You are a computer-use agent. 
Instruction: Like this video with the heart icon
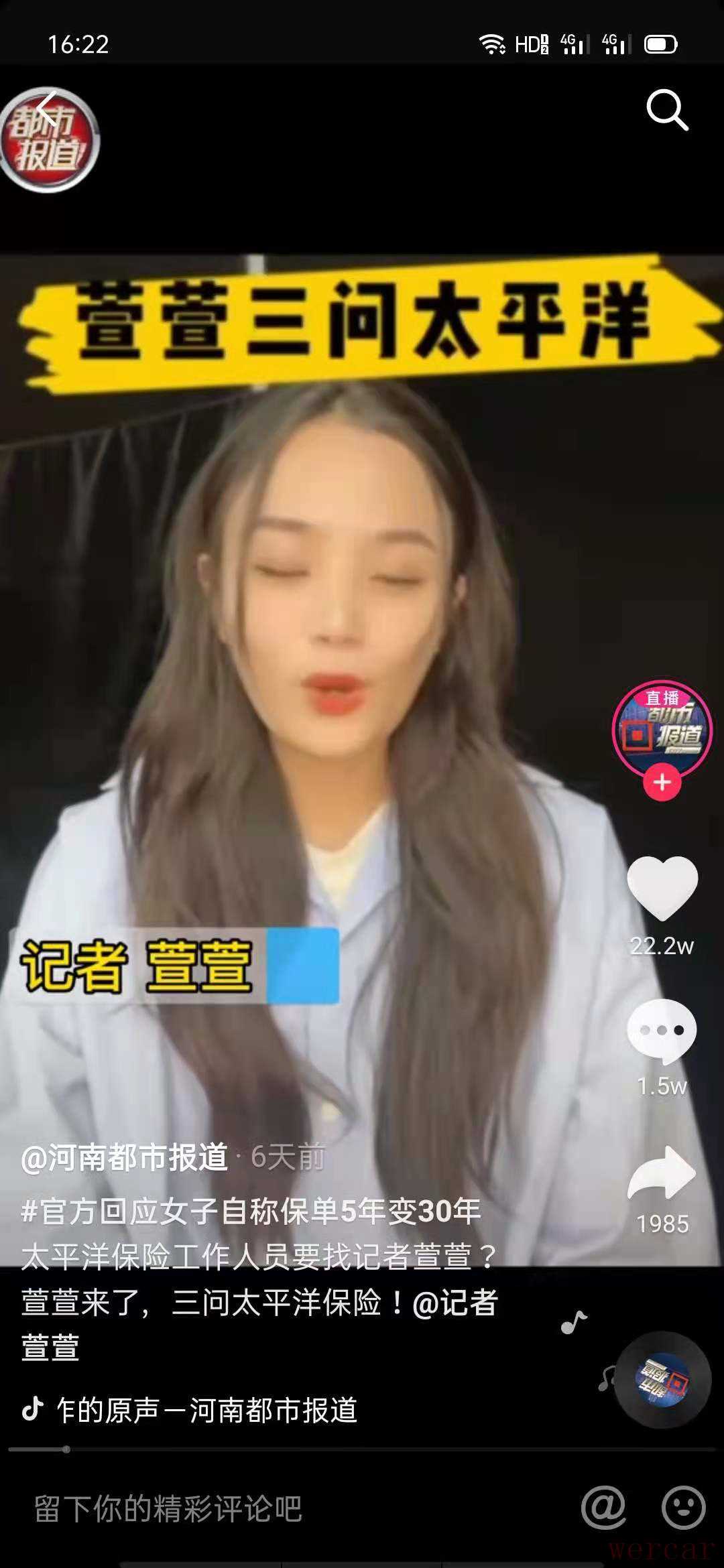pos(662,887)
